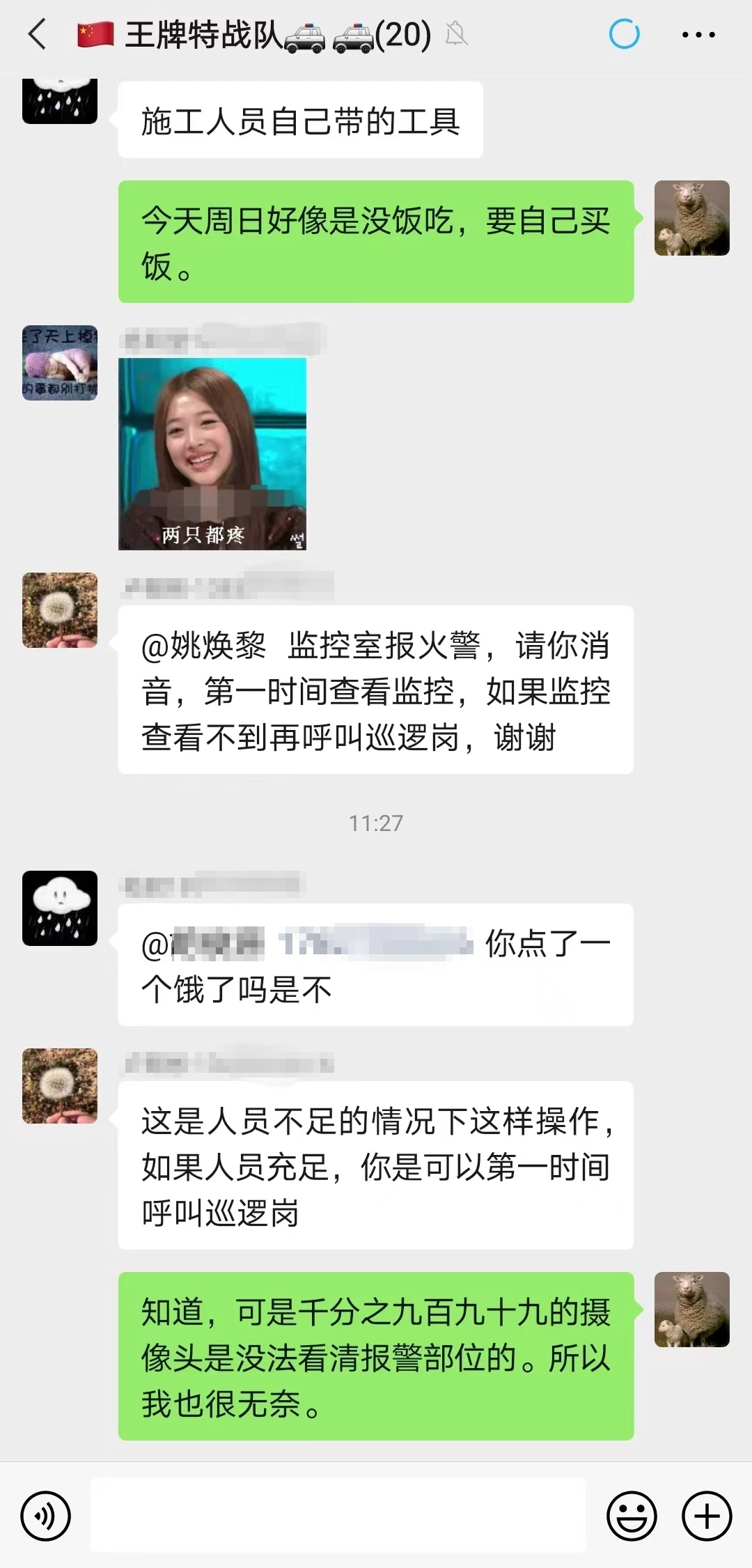Tap the sleeping baby avatar
The width and height of the screenshot is (752, 1568).
(x=60, y=363)
